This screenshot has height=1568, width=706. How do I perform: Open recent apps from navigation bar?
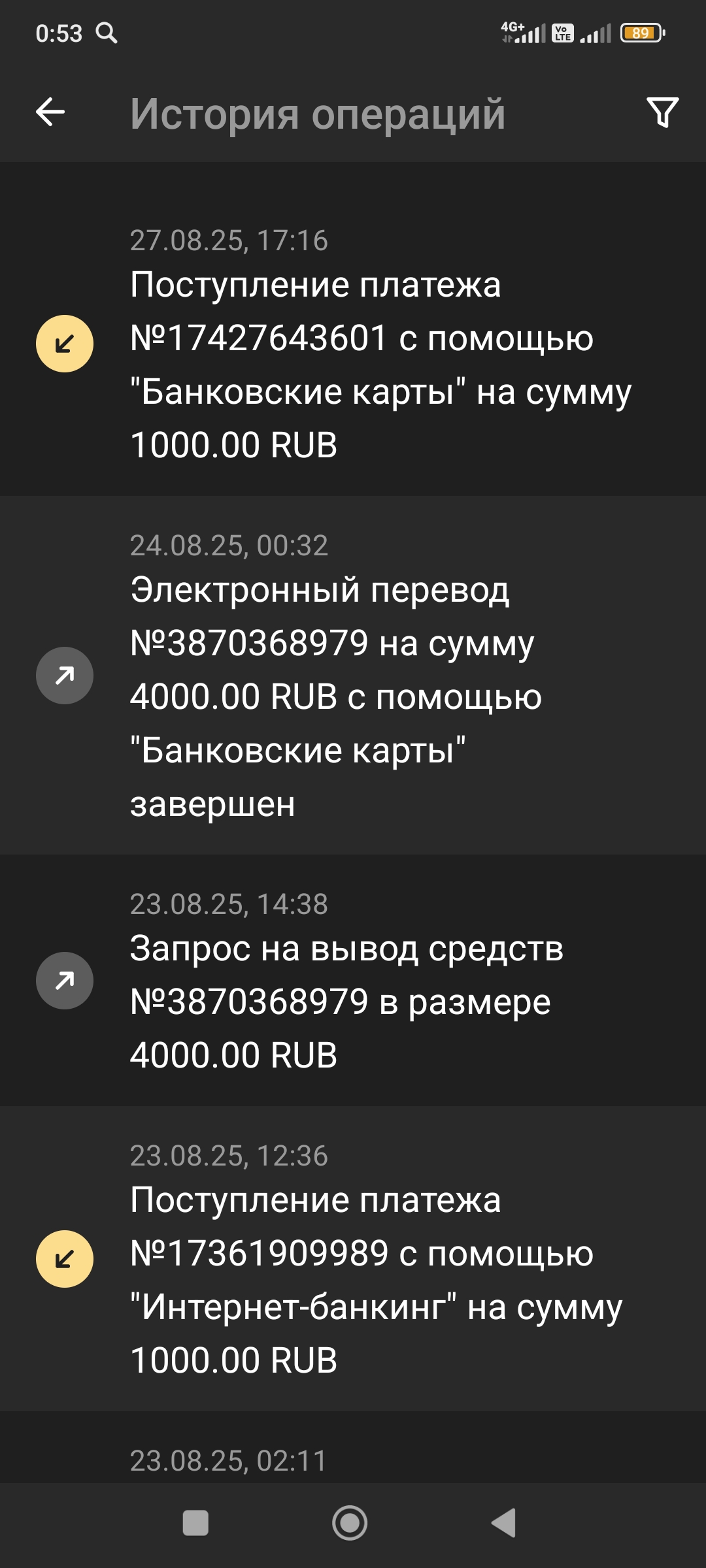[195, 1523]
